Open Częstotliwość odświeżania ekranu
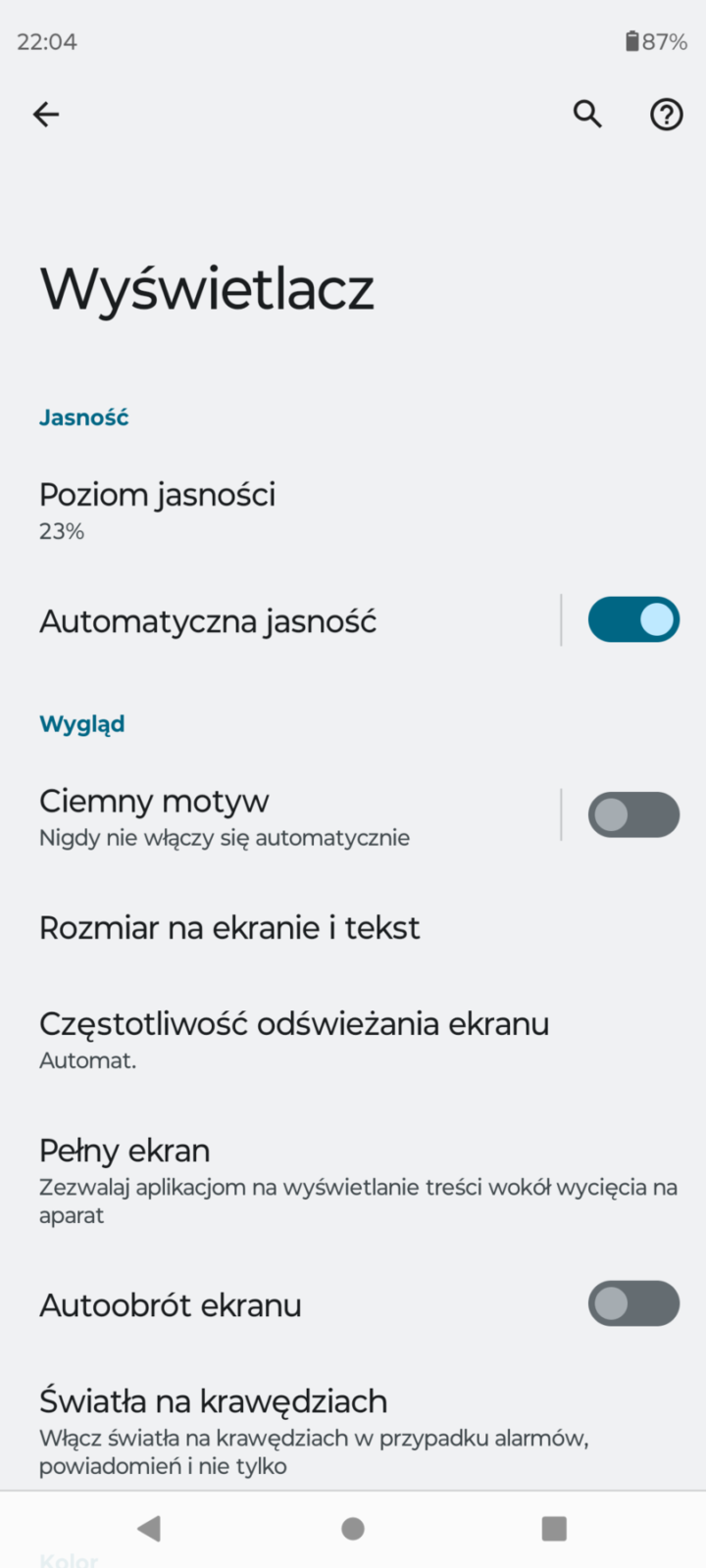Image resolution: width=706 pixels, height=1568 pixels. pos(293,1039)
